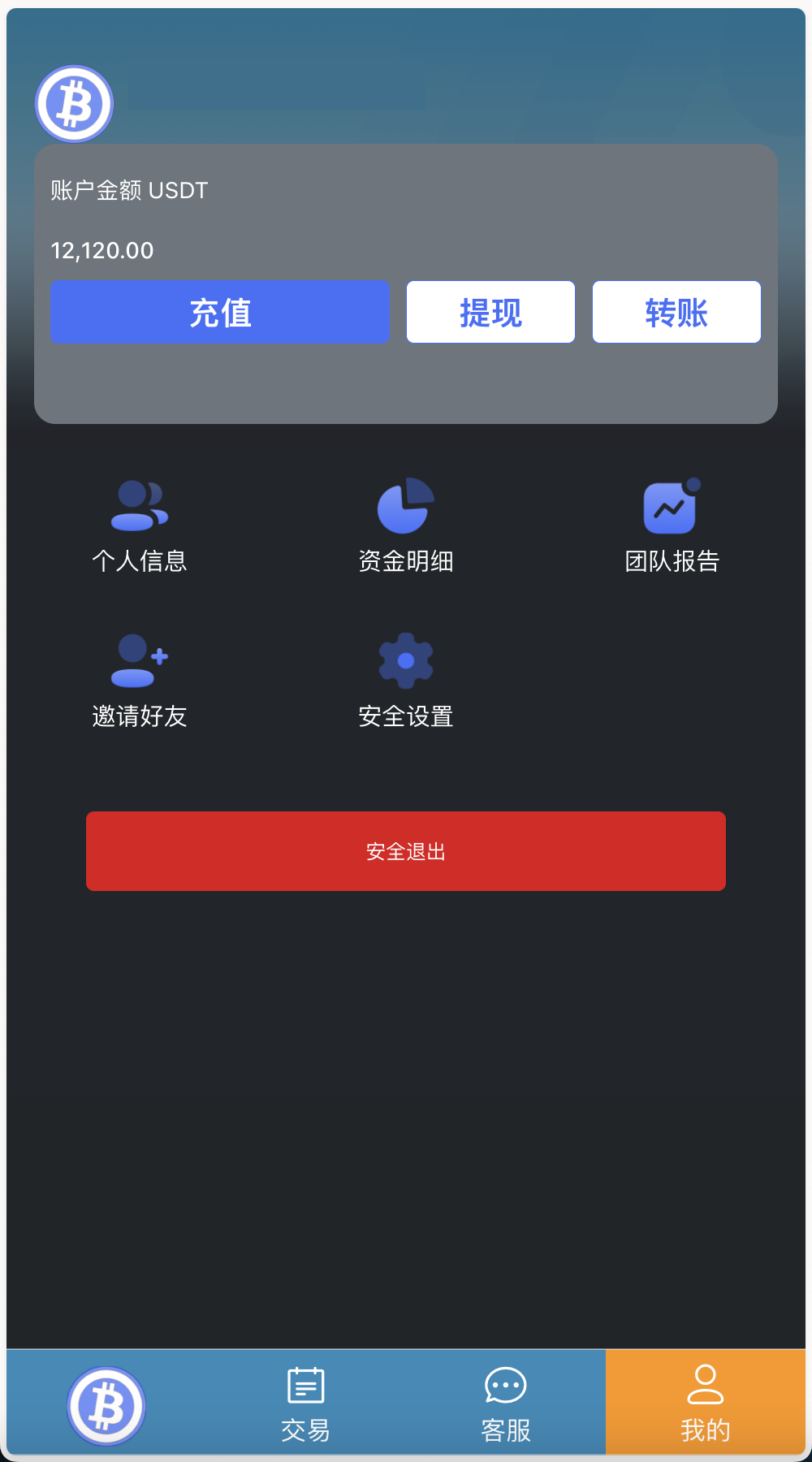Open 个人信息 personal info
812x1462 pixels.
[140, 526]
